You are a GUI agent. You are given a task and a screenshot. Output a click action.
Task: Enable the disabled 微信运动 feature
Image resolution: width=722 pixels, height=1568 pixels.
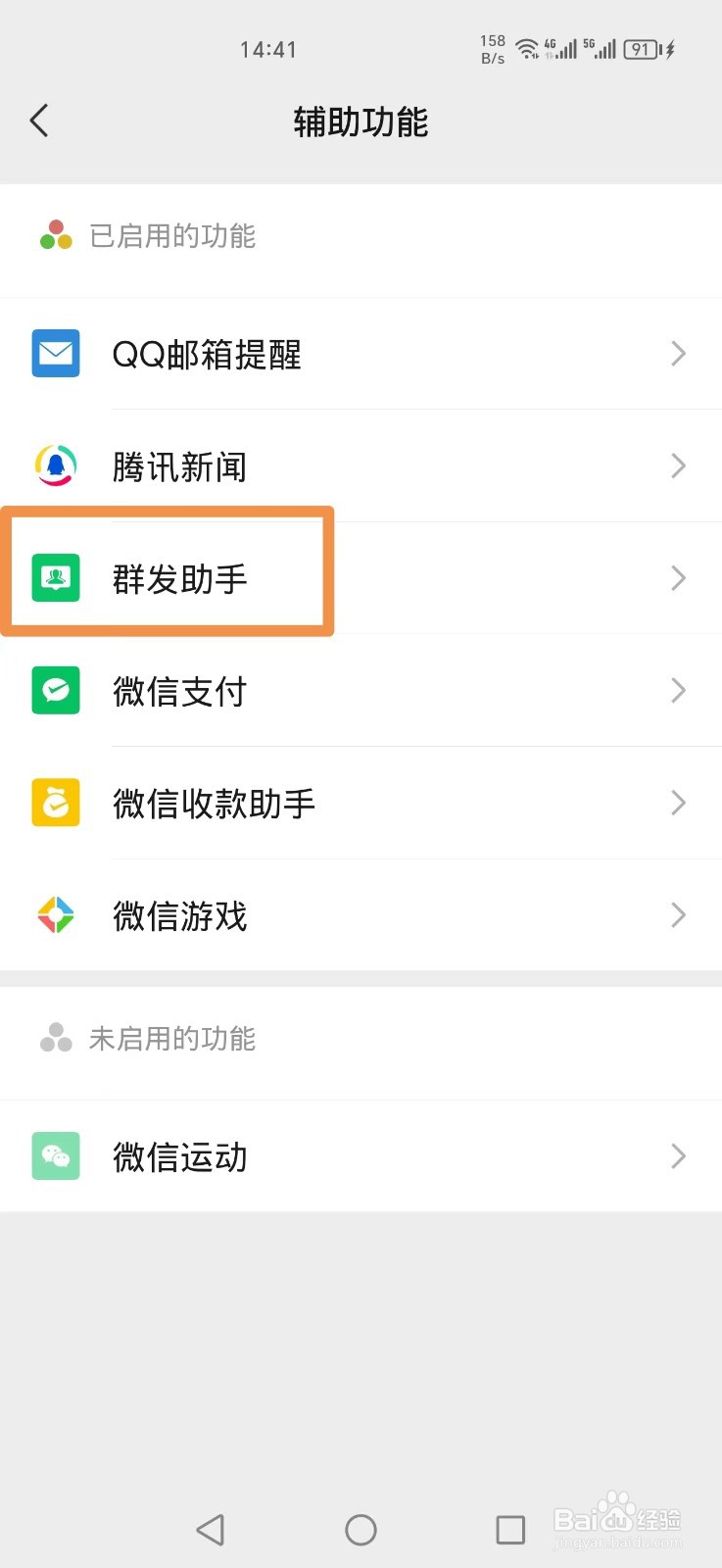(x=361, y=1156)
